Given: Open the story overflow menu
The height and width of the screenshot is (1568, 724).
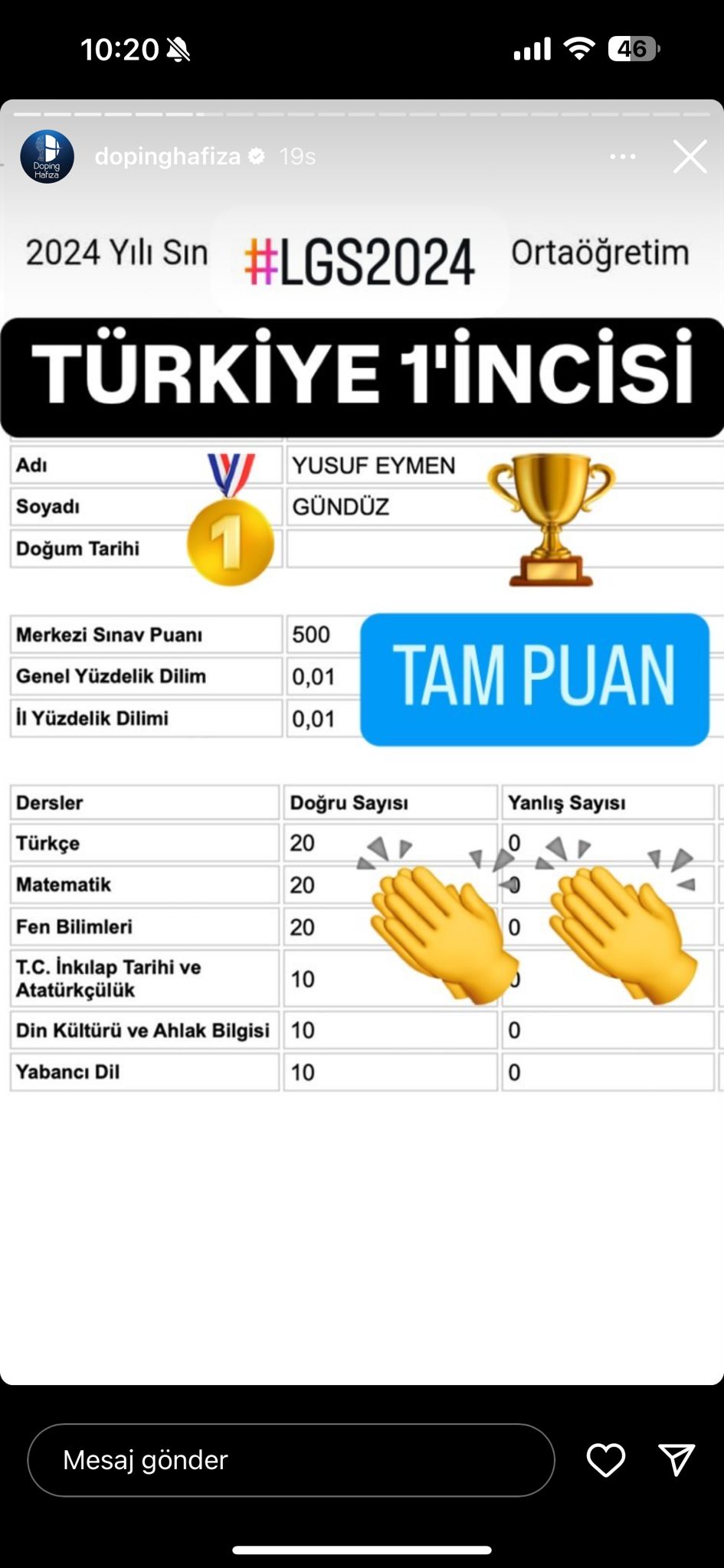Looking at the screenshot, I should point(622,157).
